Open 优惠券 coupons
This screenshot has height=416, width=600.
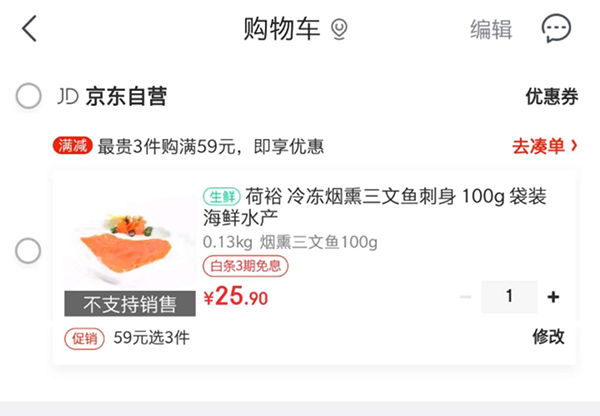pyautogui.click(x=552, y=97)
